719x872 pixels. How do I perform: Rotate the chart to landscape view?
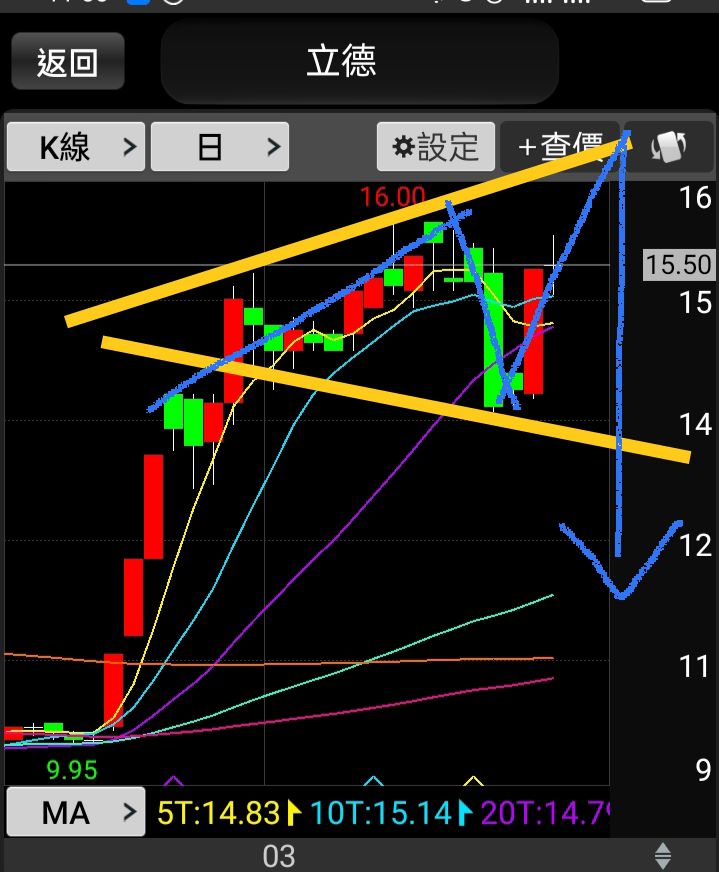tap(668, 148)
